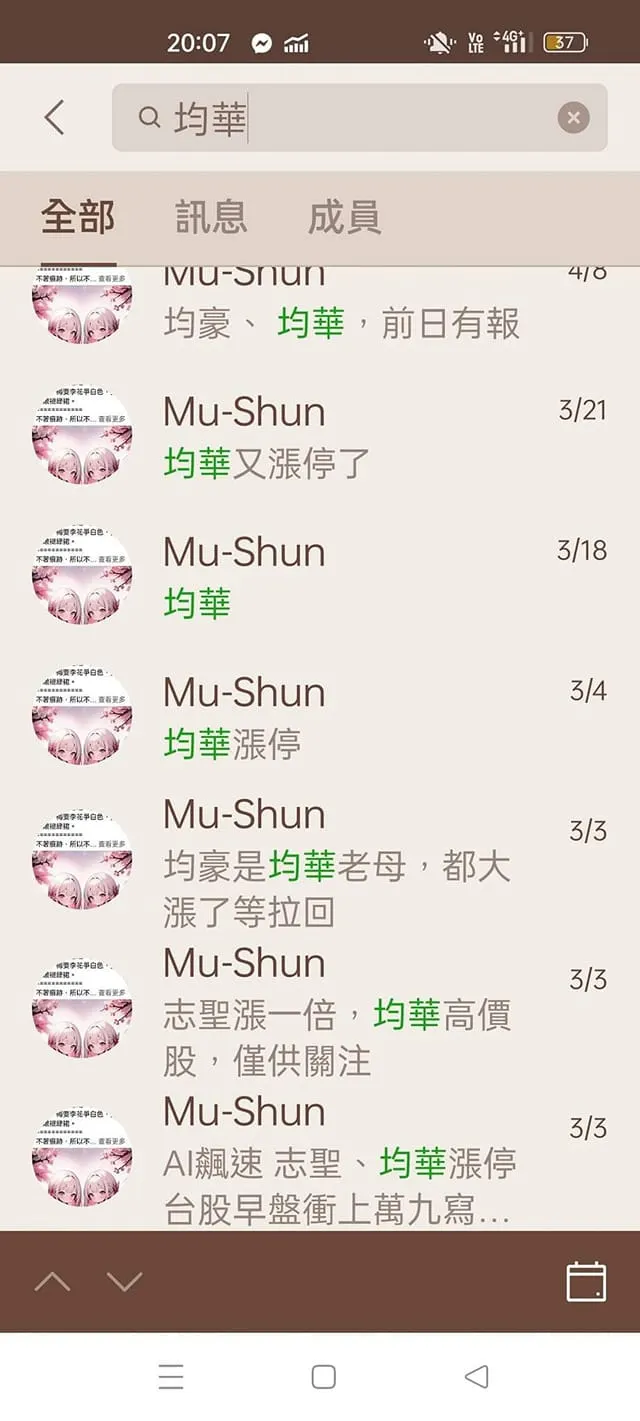Clear the search text

(x=573, y=119)
